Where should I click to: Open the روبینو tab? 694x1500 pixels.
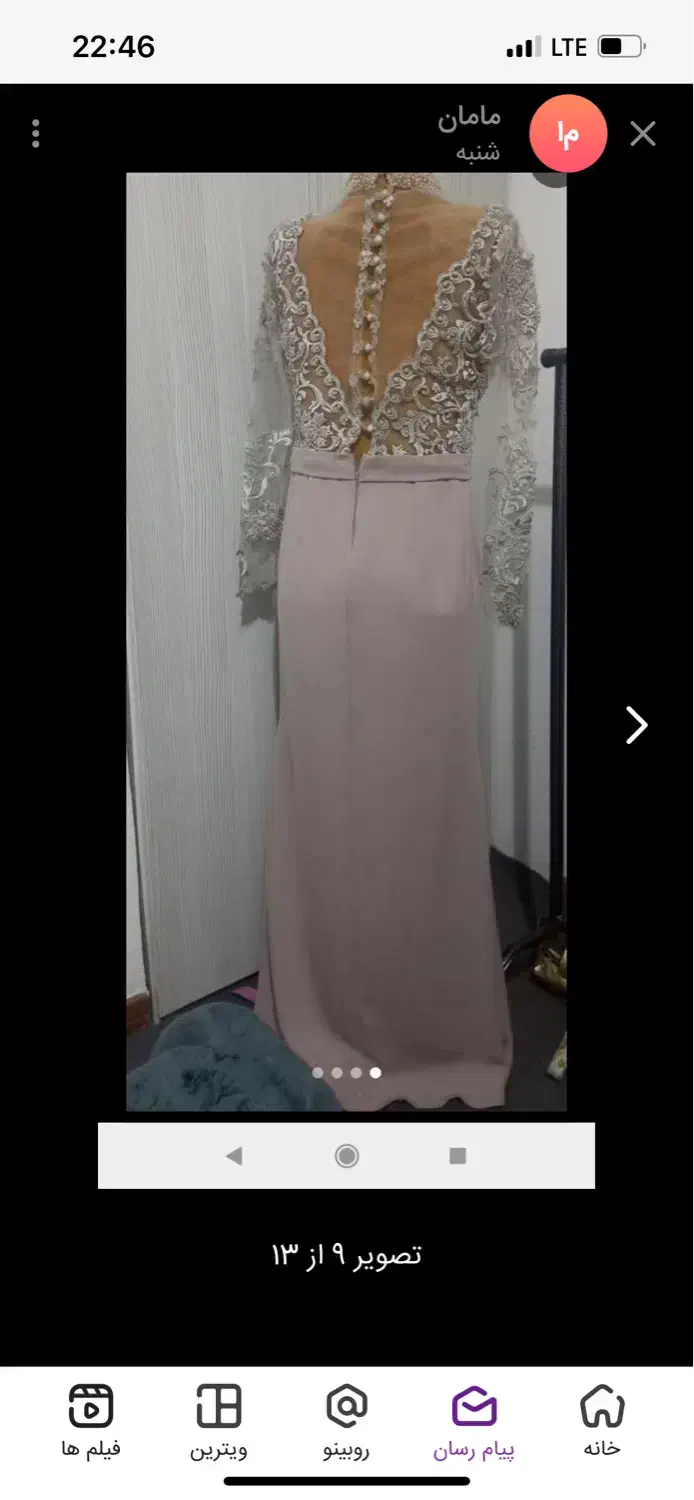(x=347, y=1420)
